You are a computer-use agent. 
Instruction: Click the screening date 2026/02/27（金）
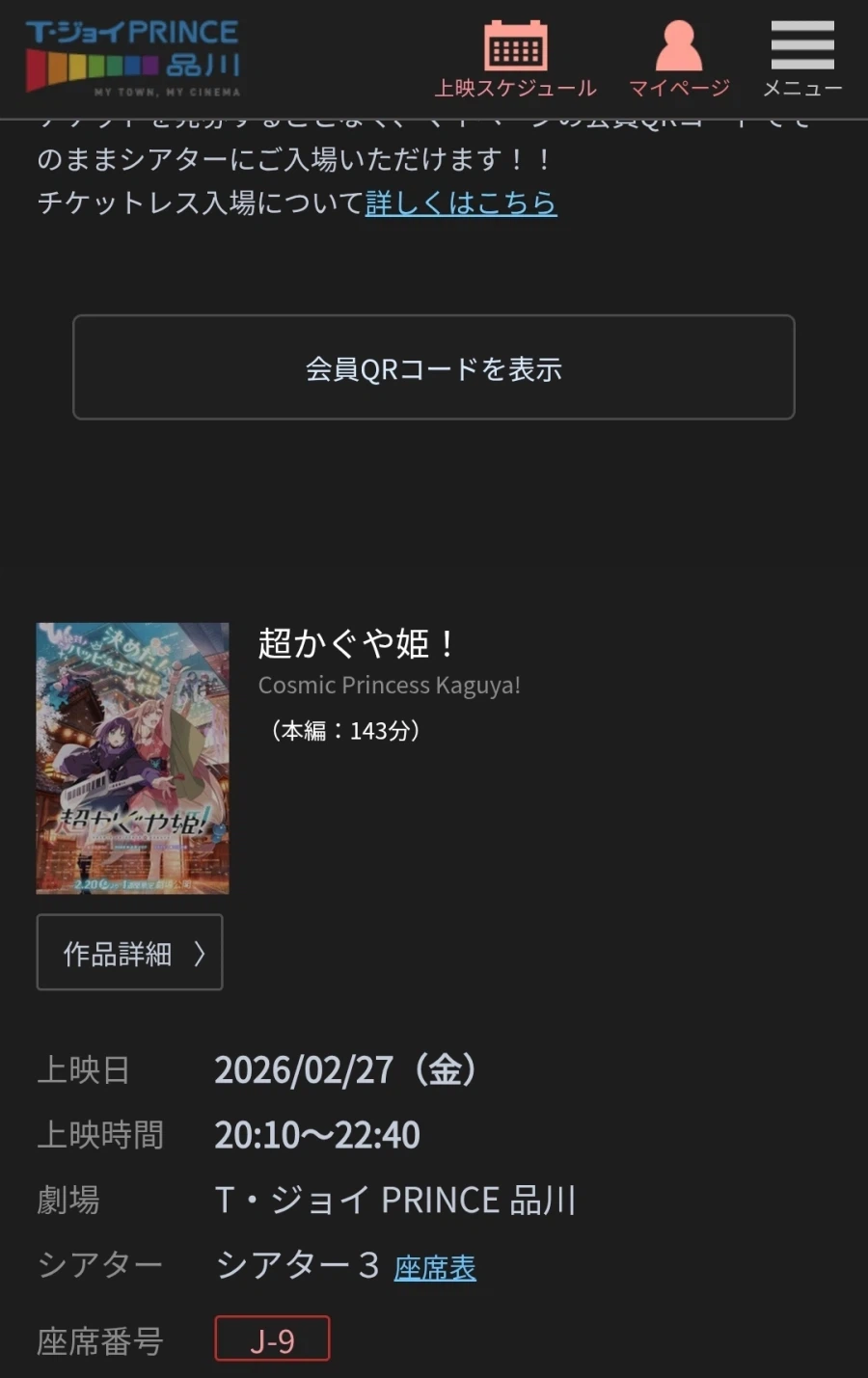[345, 1068]
